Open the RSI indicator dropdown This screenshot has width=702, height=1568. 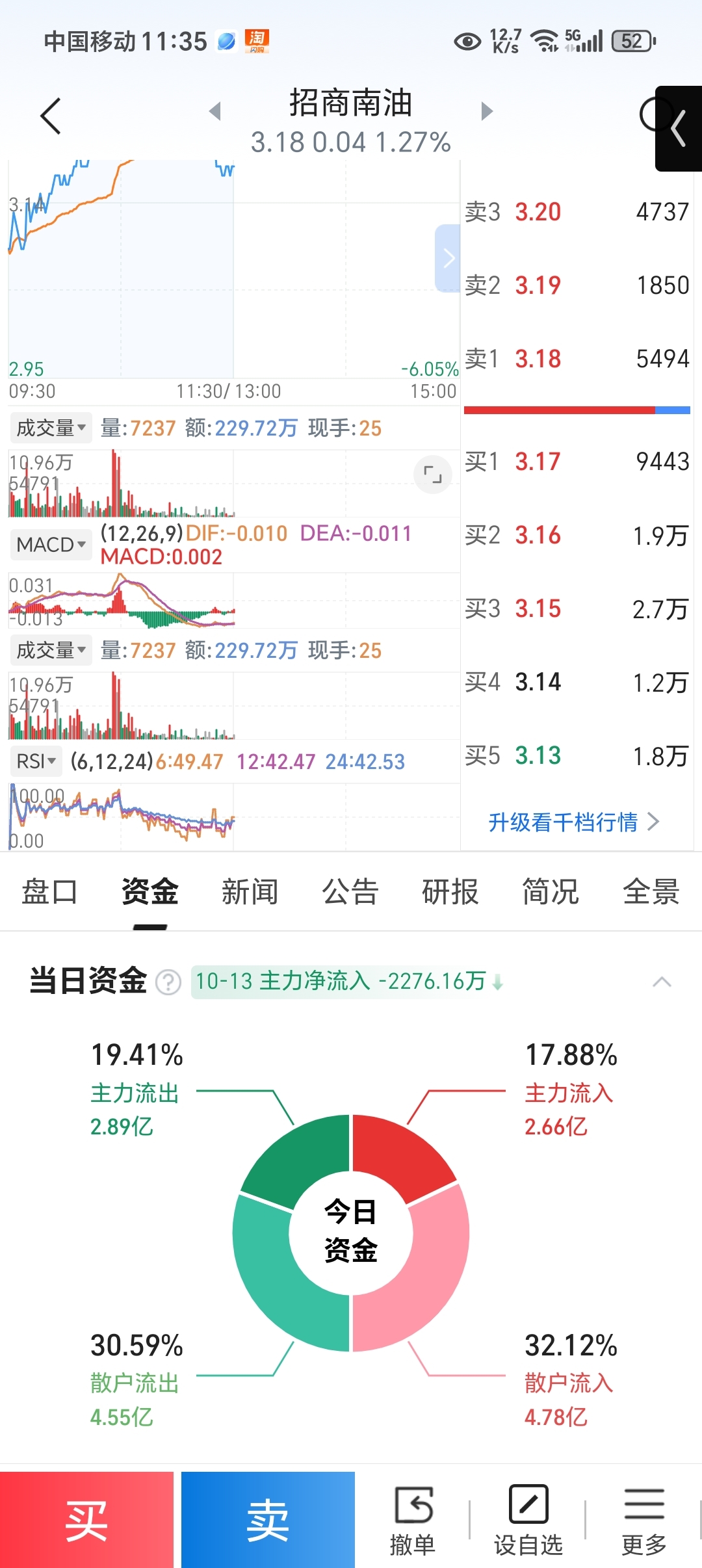click(36, 761)
